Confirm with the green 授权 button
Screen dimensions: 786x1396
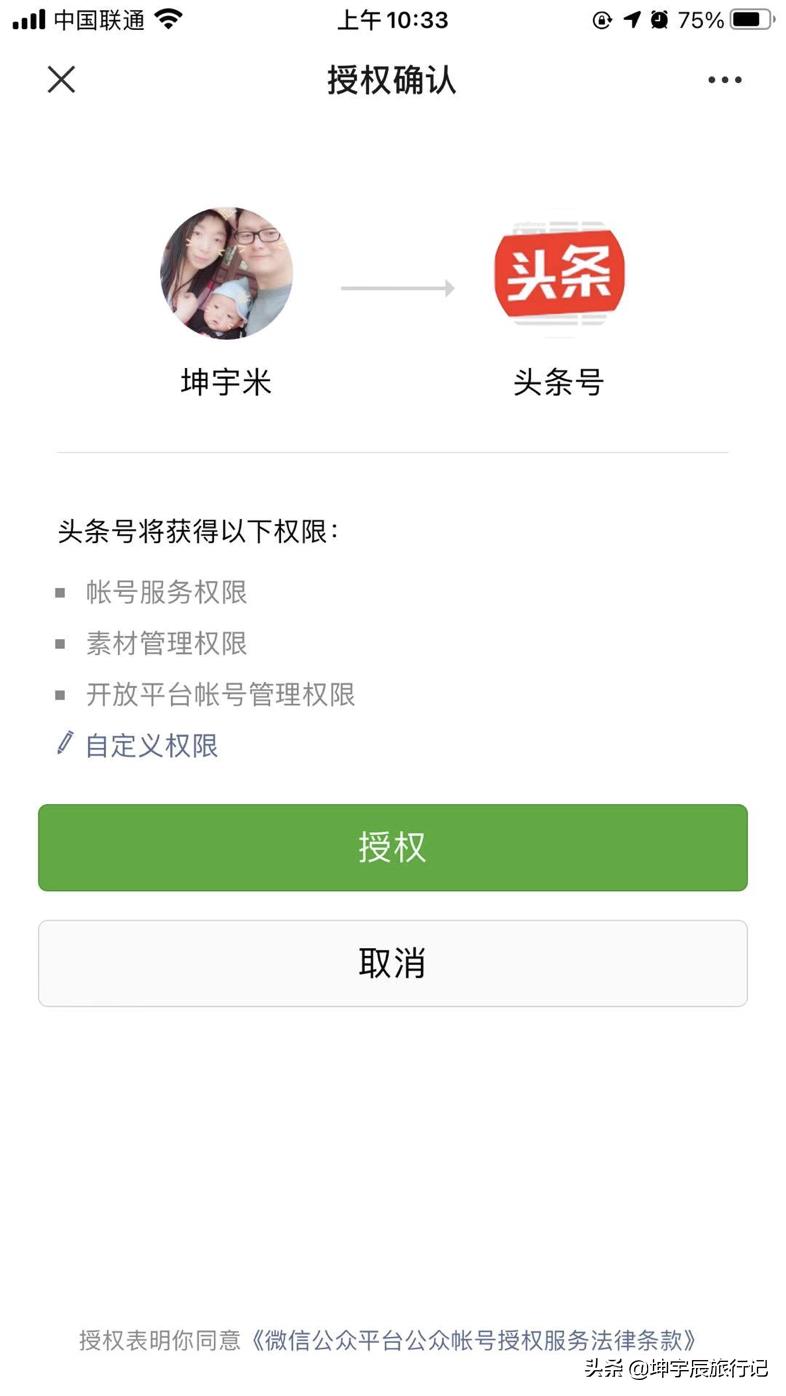point(392,847)
